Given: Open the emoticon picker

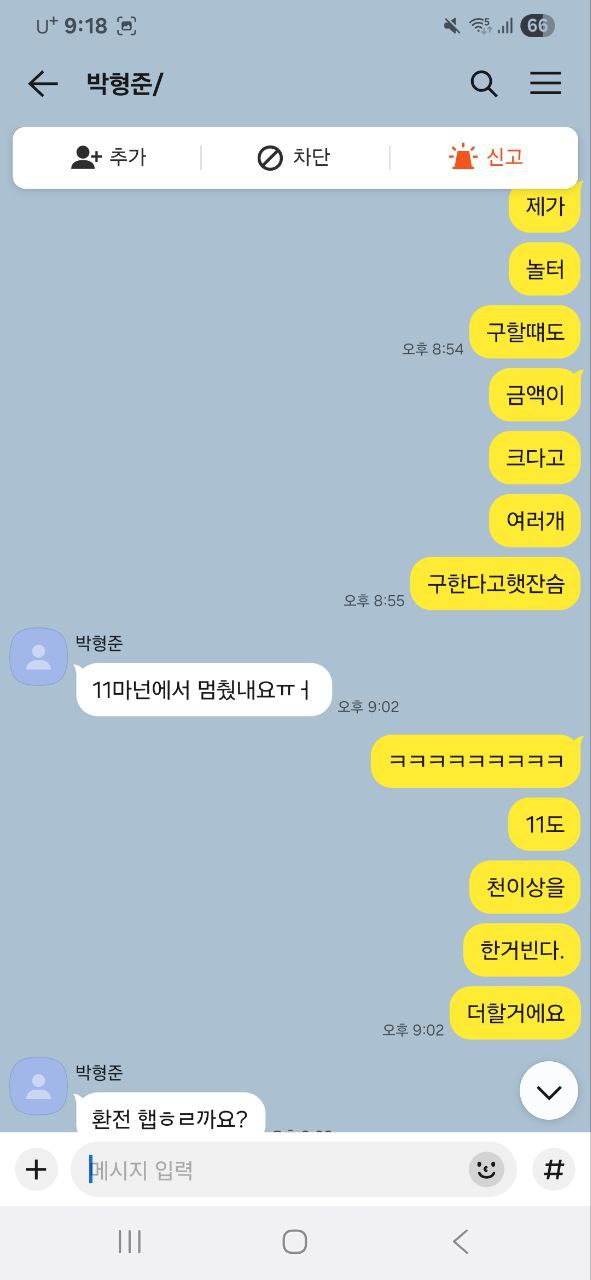Looking at the screenshot, I should [487, 1169].
